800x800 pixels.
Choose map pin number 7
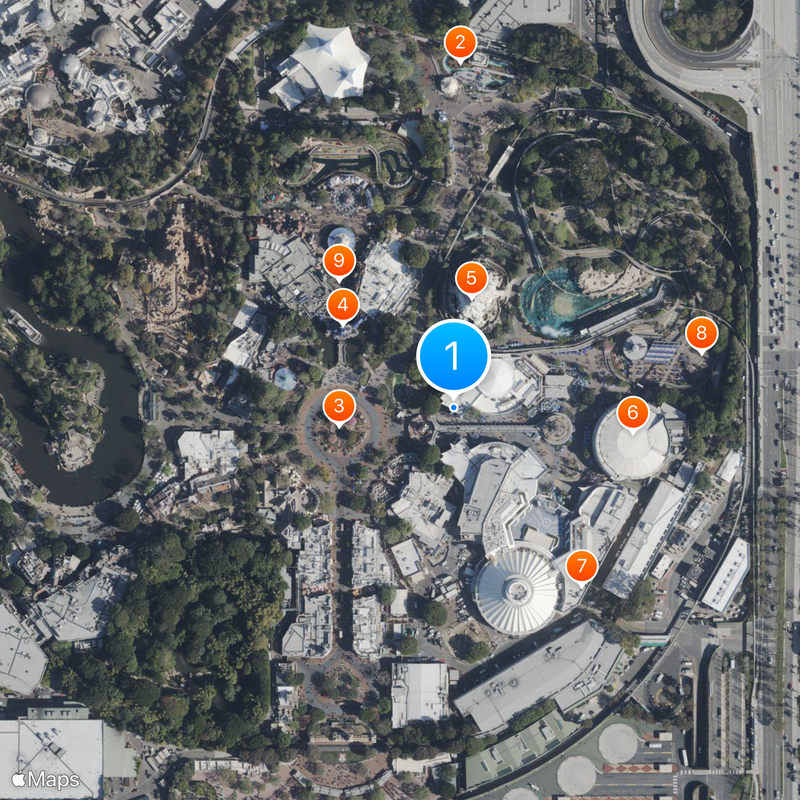tap(580, 566)
